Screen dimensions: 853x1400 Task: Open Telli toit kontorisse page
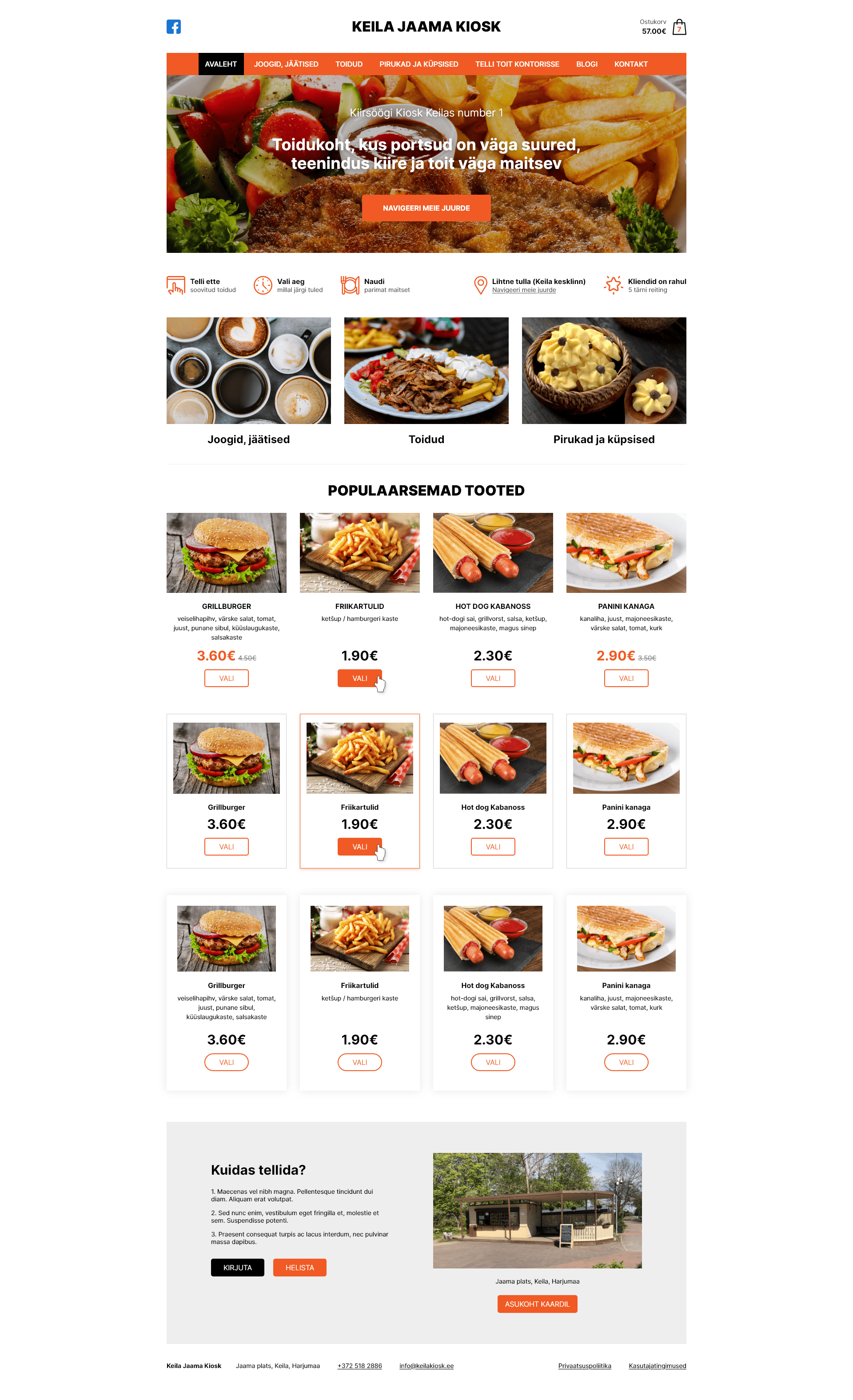(517, 64)
